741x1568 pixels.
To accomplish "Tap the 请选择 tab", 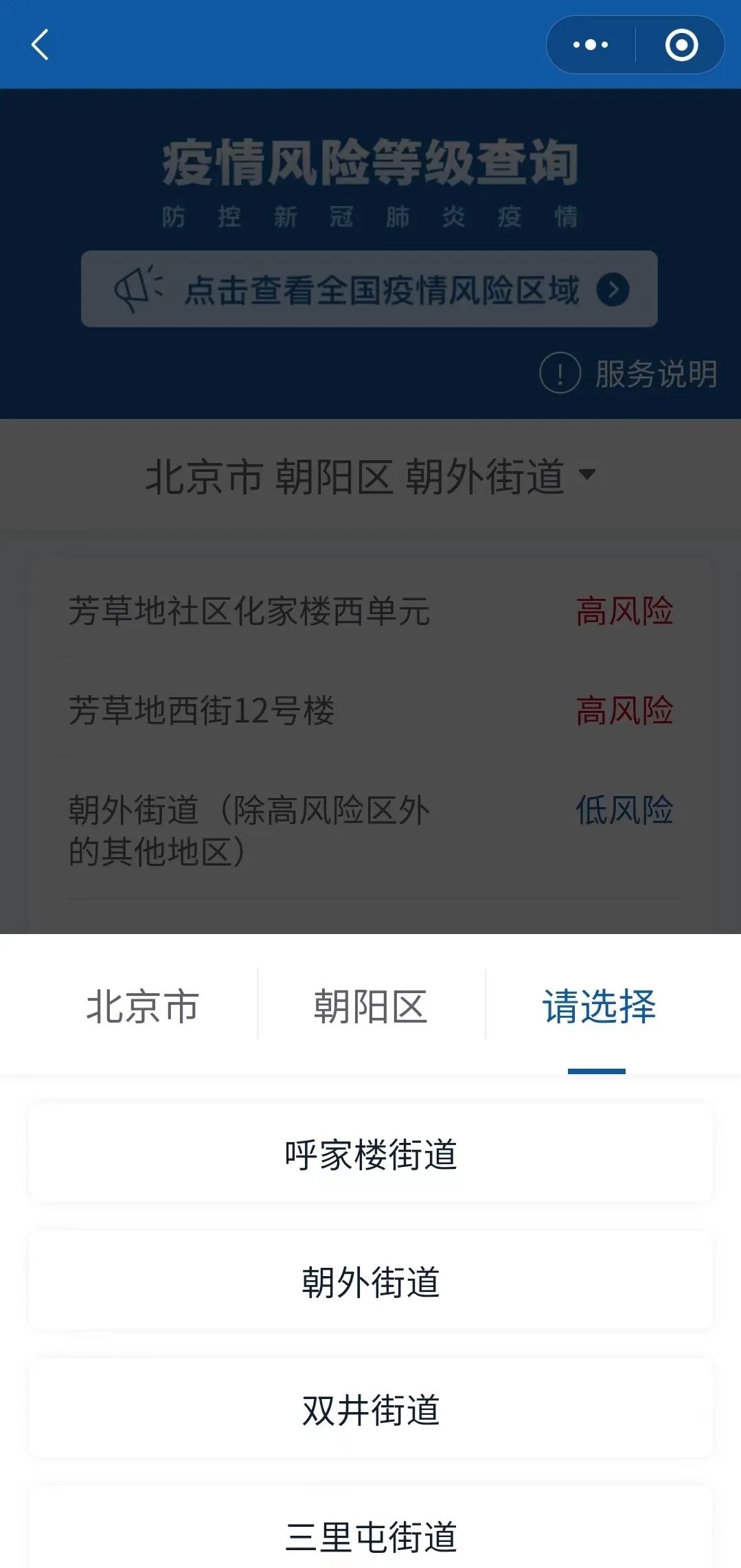I will coord(599,1006).
